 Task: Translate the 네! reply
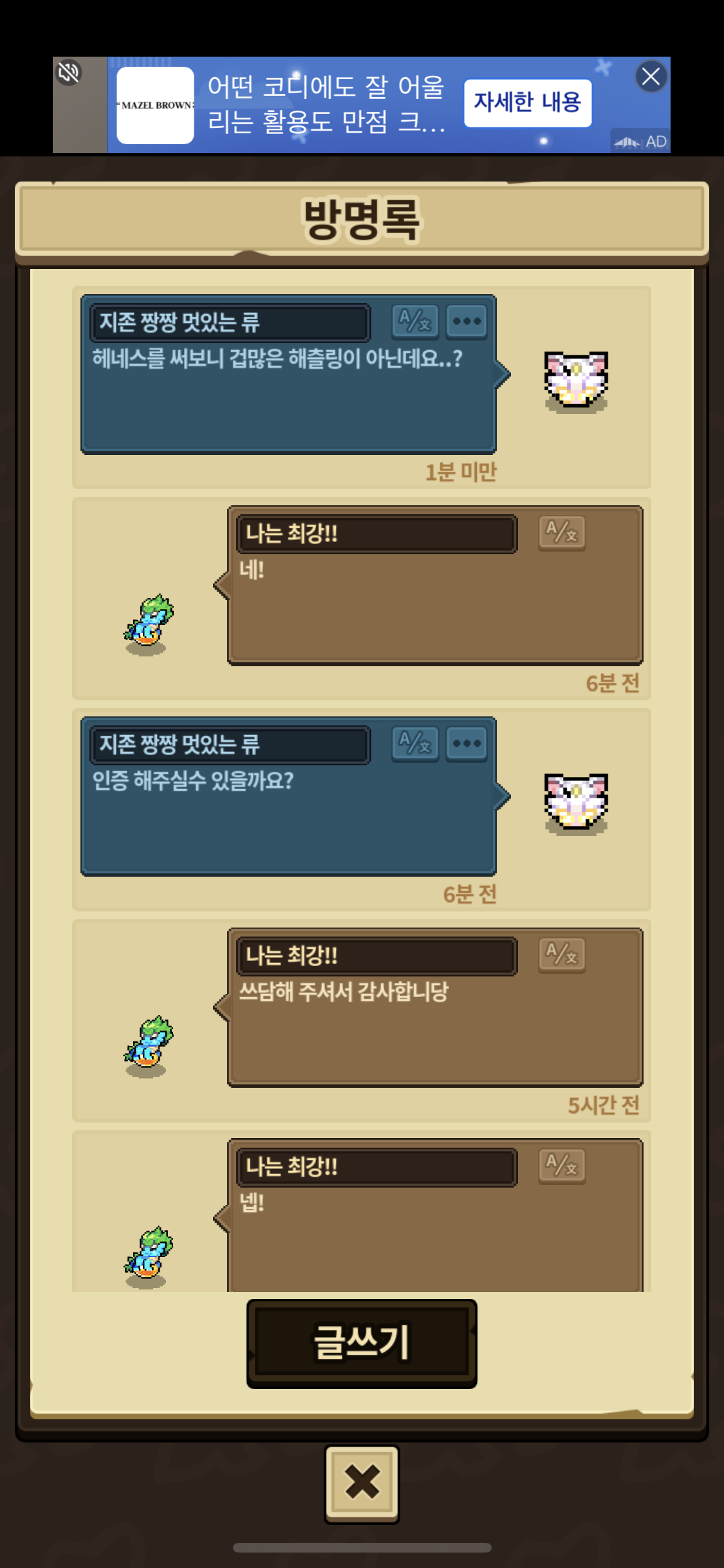click(562, 532)
